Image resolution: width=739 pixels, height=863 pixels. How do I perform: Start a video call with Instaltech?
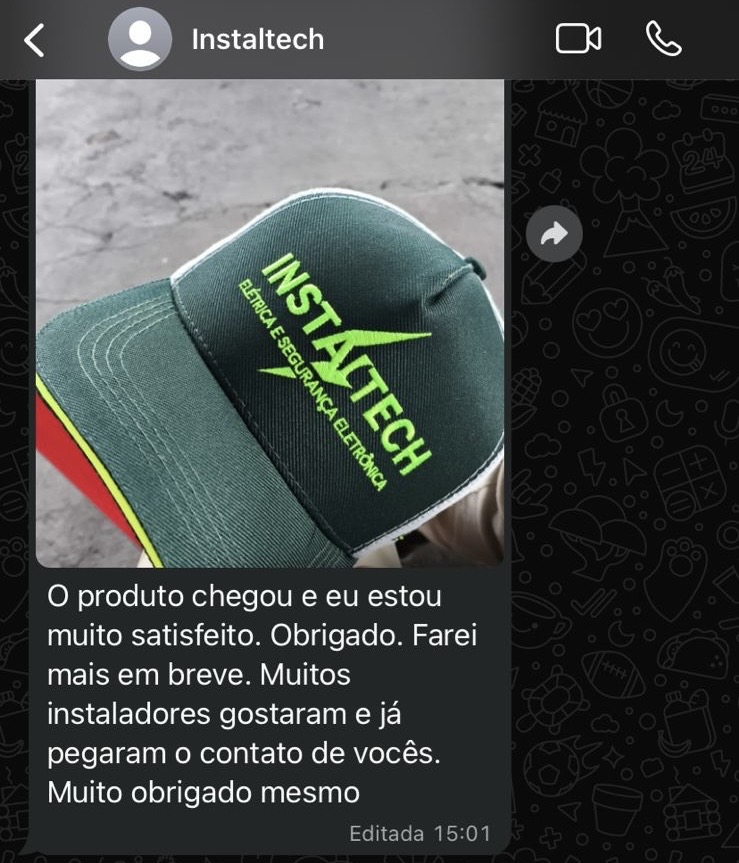coord(578,39)
